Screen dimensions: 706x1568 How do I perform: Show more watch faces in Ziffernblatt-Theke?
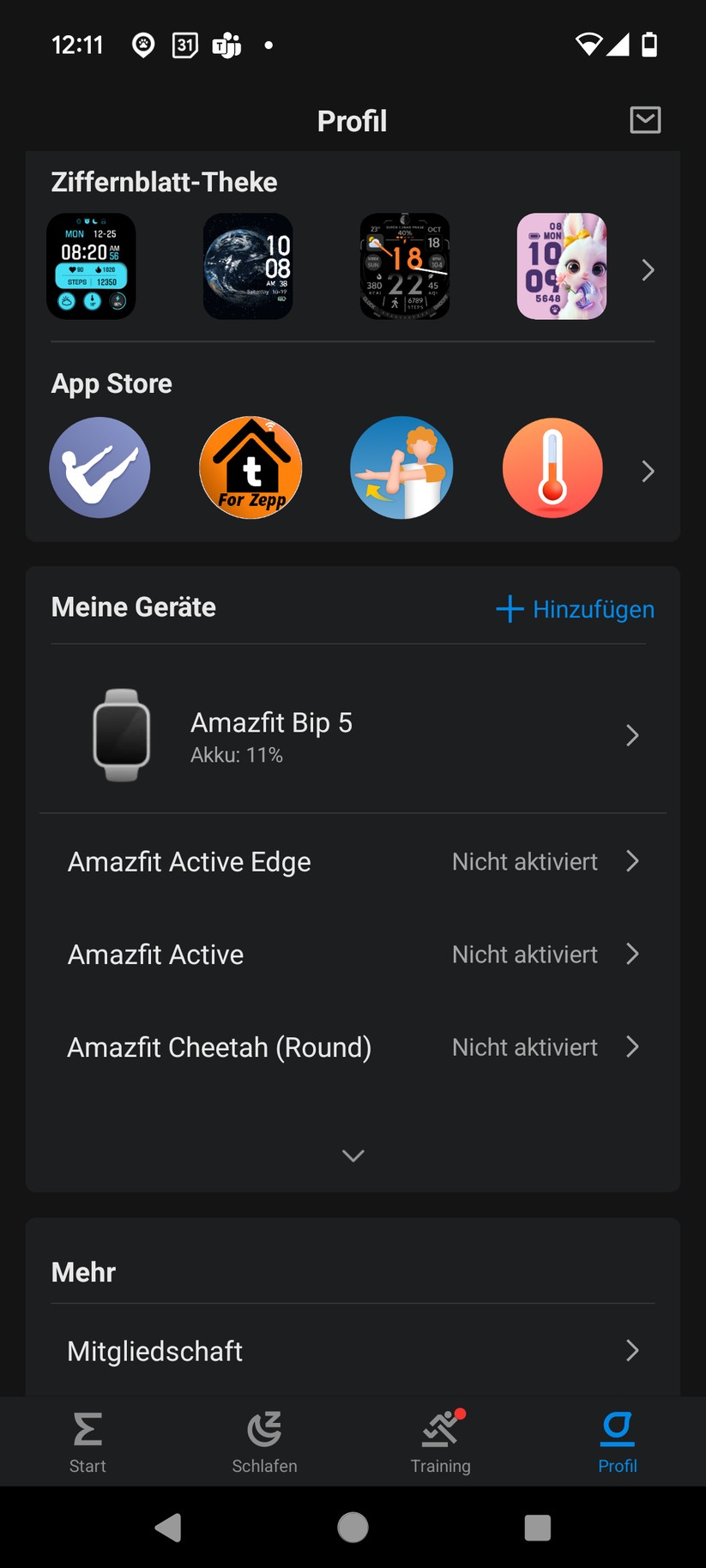649,271
